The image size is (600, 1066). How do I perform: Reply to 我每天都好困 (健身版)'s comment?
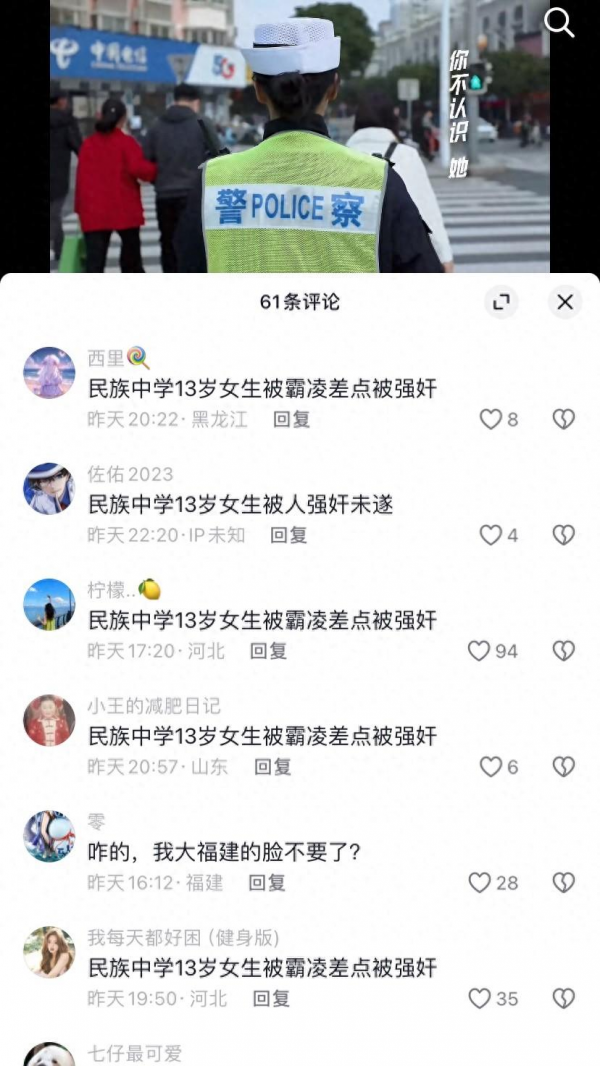point(271,999)
